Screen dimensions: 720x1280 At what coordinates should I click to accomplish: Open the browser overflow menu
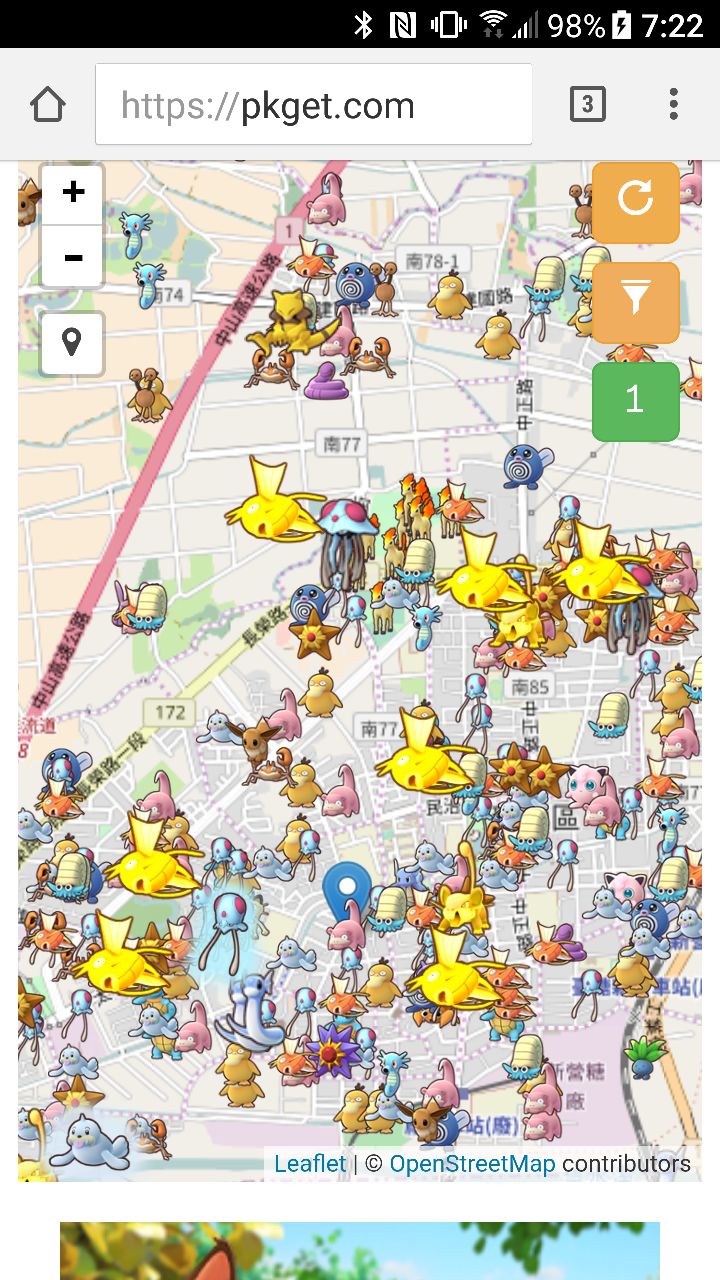[x=673, y=104]
